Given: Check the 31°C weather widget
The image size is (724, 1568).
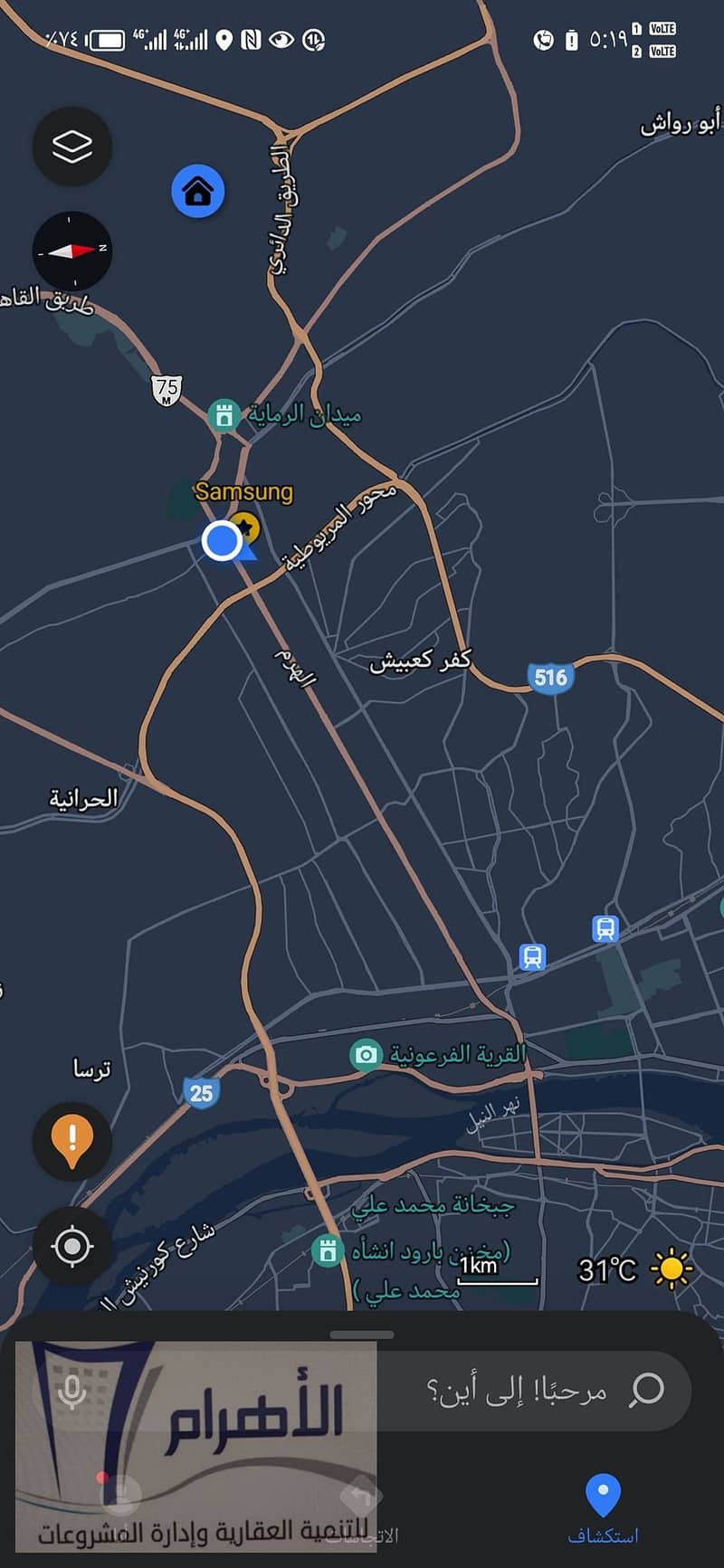Looking at the screenshot, I should coord(635,1269).
